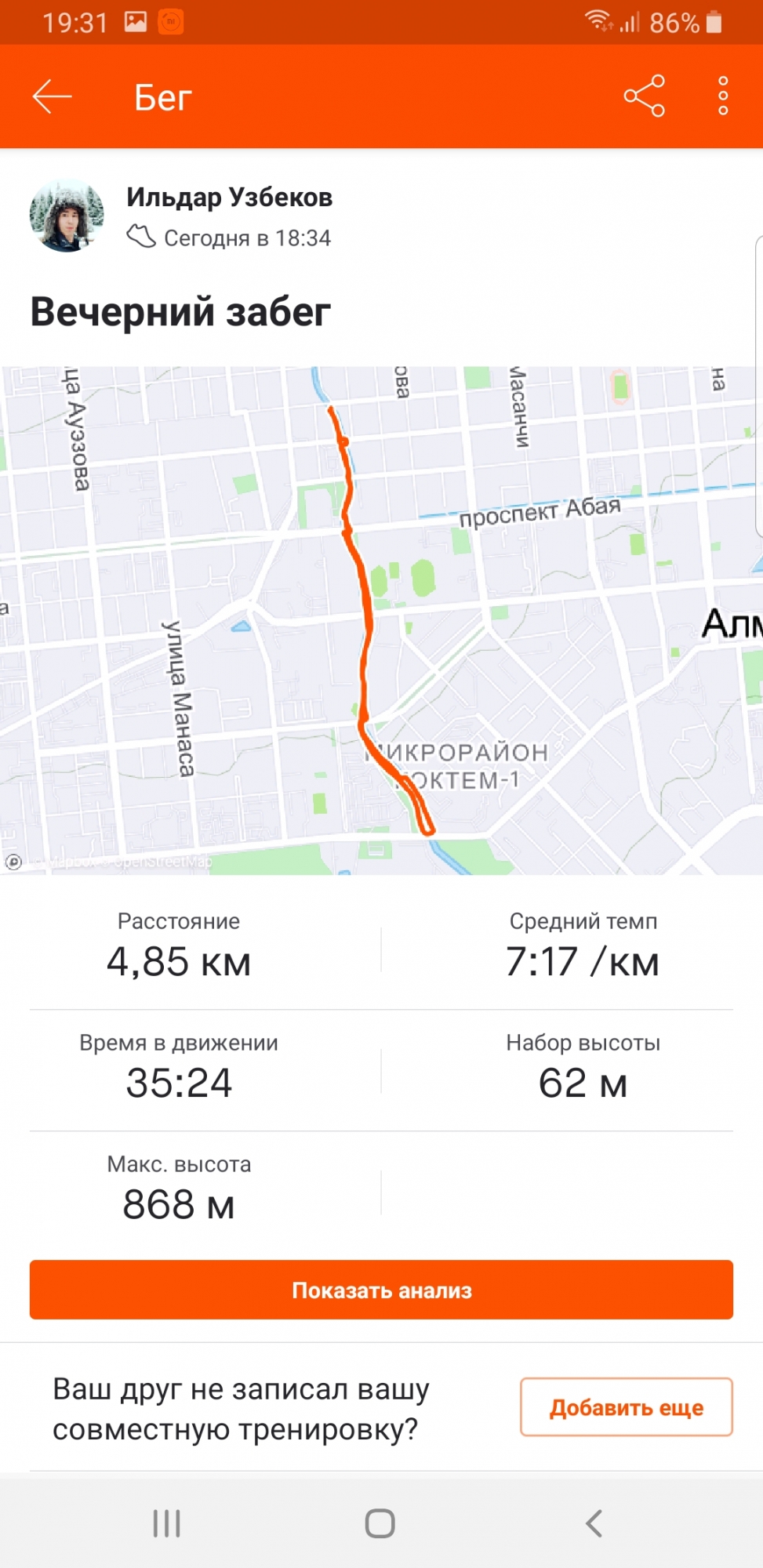Share this run activity

(644, 96)
